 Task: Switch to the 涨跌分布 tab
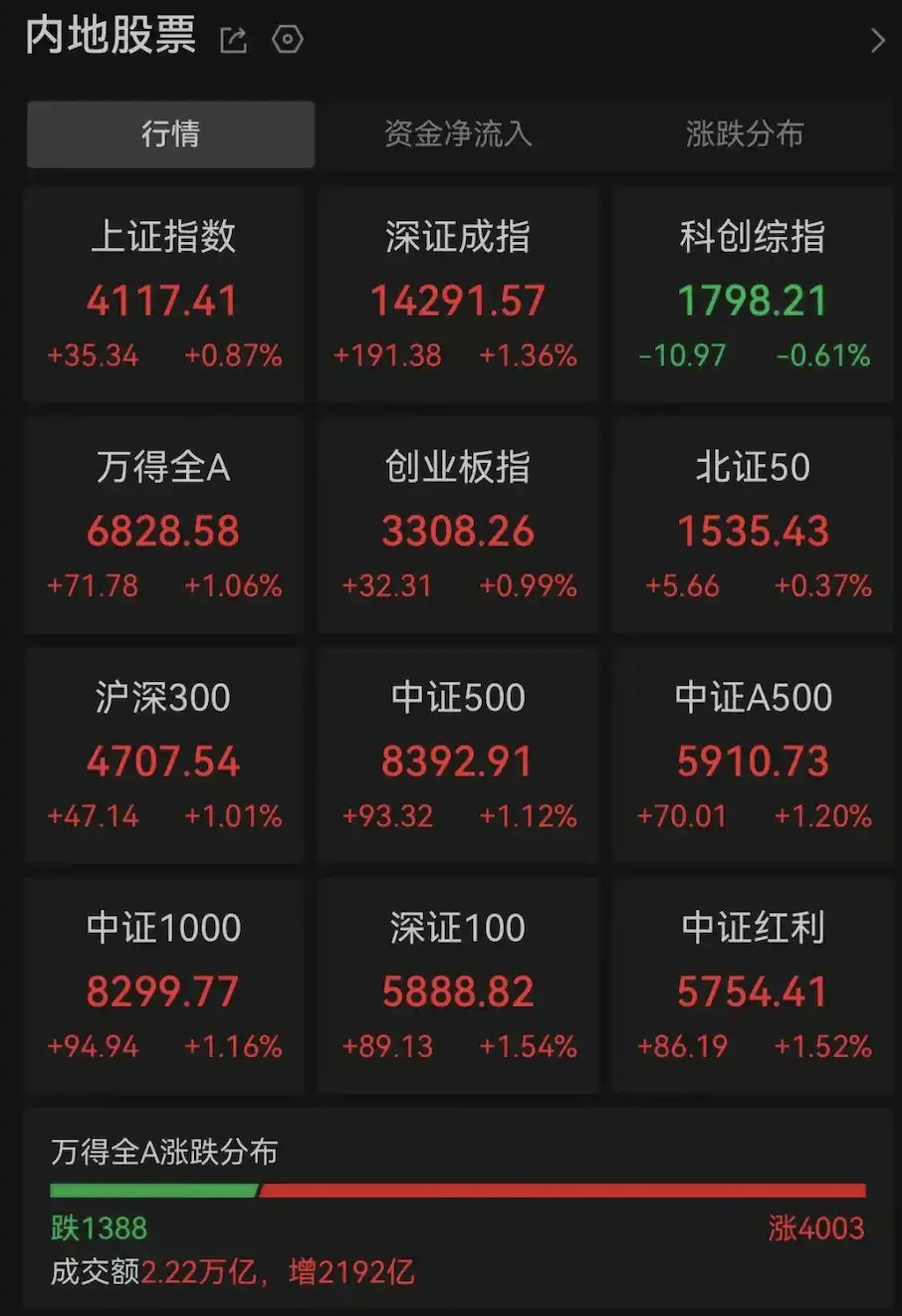pos(745,134)
